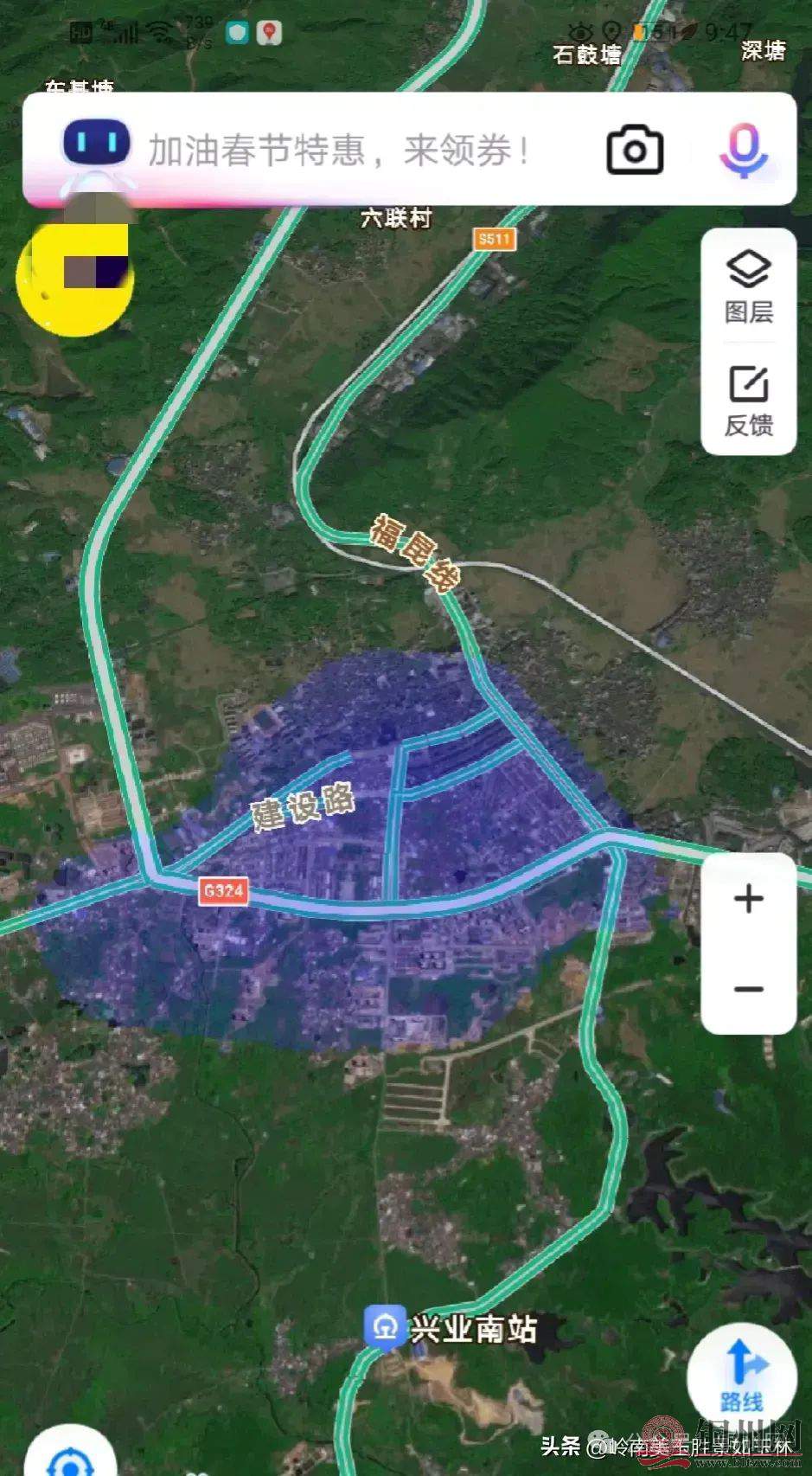Image resolution: width=812 pixels, height=1476 pixels.
Task: Zoom in with the plus button
Action: (748, 899)
